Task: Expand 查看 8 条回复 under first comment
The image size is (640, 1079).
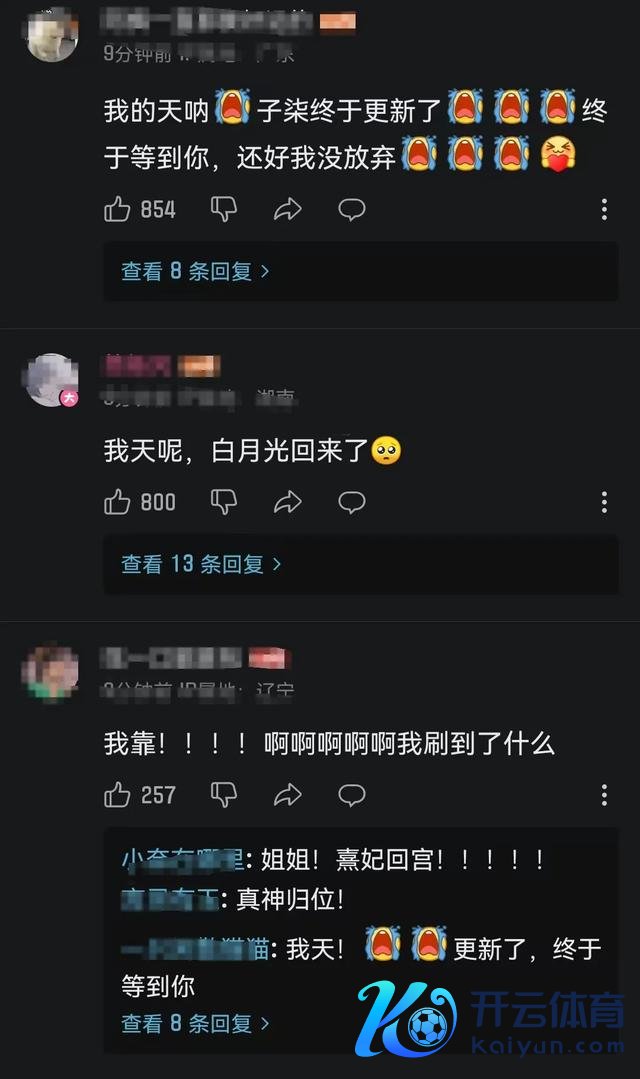Action: click(196, 271)
